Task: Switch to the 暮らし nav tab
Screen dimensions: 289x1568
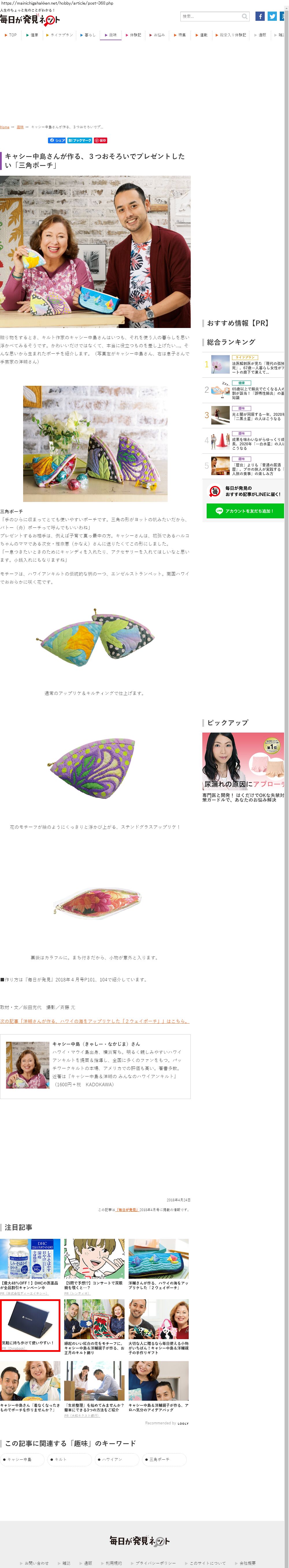Action: click(x=88, y=35)
